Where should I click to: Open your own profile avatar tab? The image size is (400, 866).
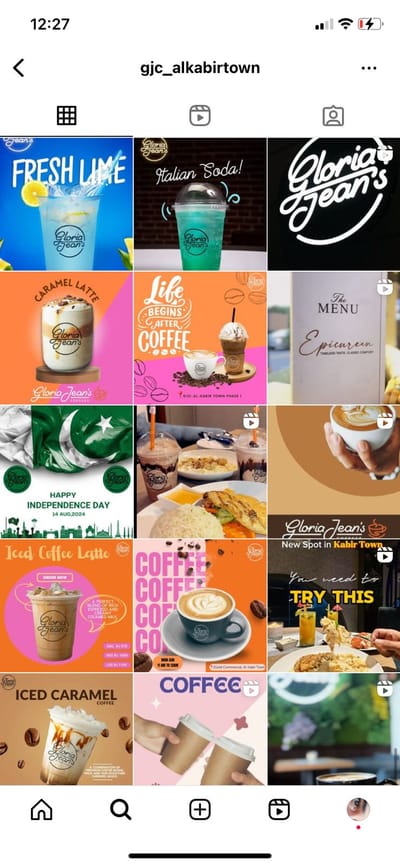click(x=358, y=809)
